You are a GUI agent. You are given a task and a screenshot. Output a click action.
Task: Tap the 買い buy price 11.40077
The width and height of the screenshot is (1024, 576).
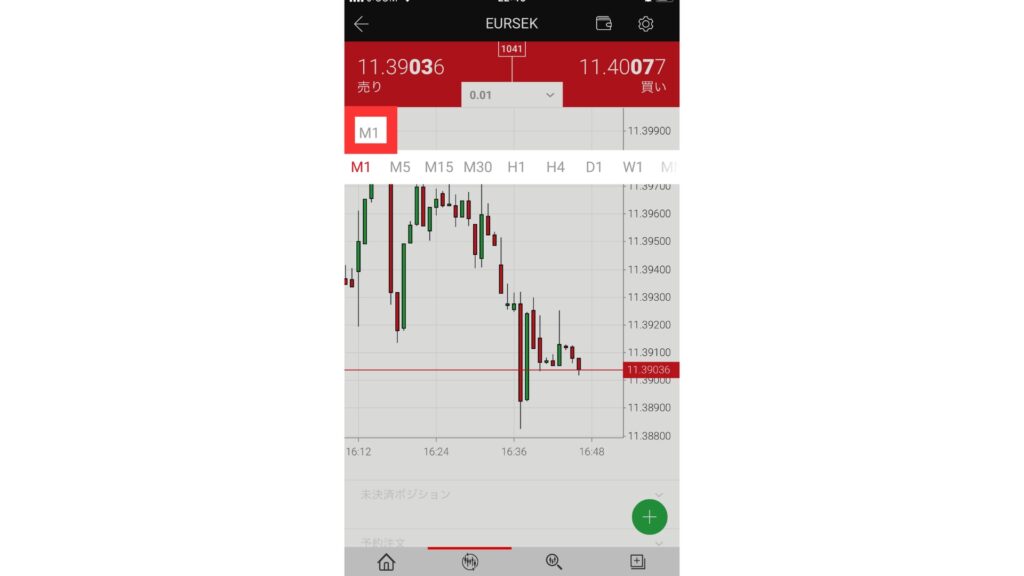[x=622, y=74]
